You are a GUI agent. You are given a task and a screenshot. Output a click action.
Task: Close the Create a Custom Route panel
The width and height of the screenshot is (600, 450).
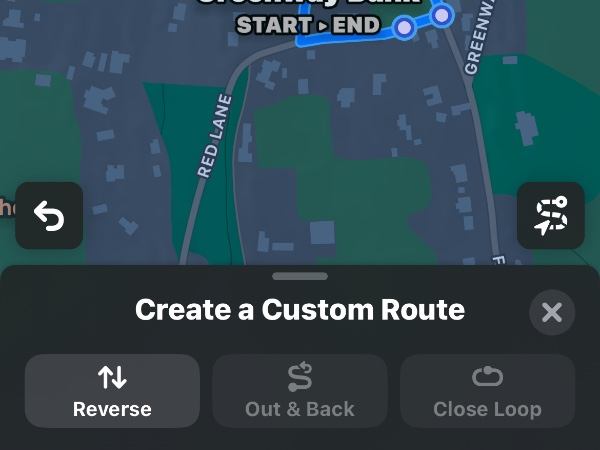(551, 313)
